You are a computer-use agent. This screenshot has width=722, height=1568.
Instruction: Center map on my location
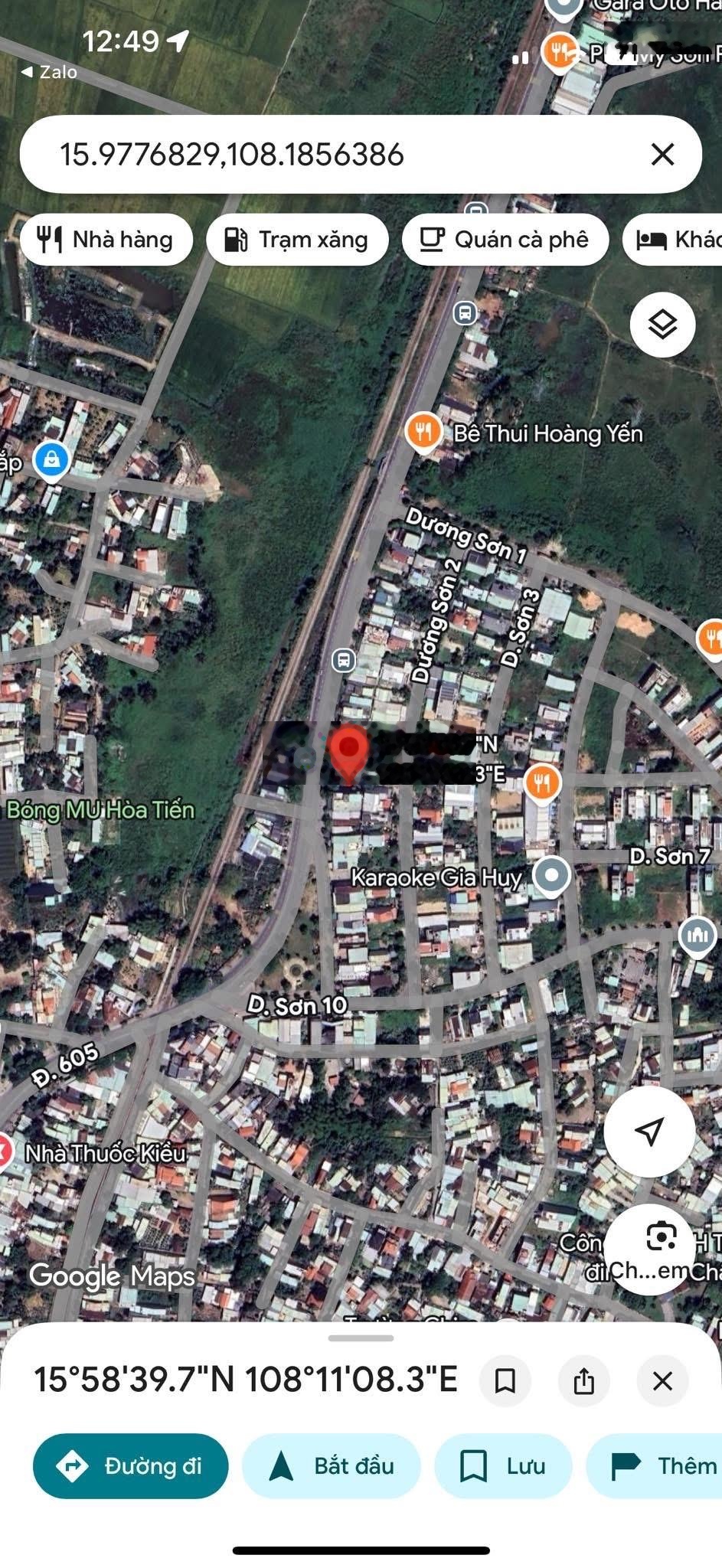click(649, 1131)
